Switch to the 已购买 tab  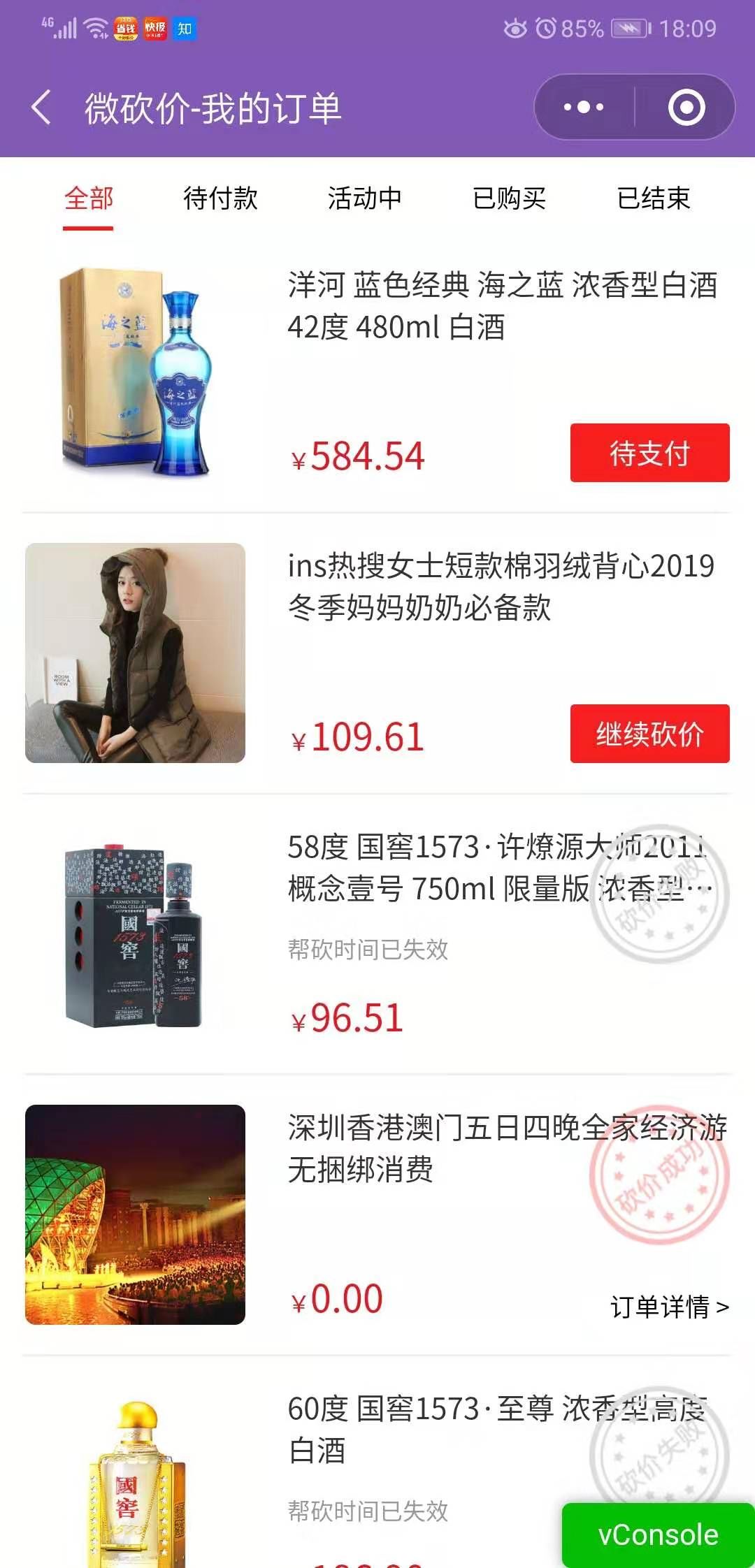[509, 198]
